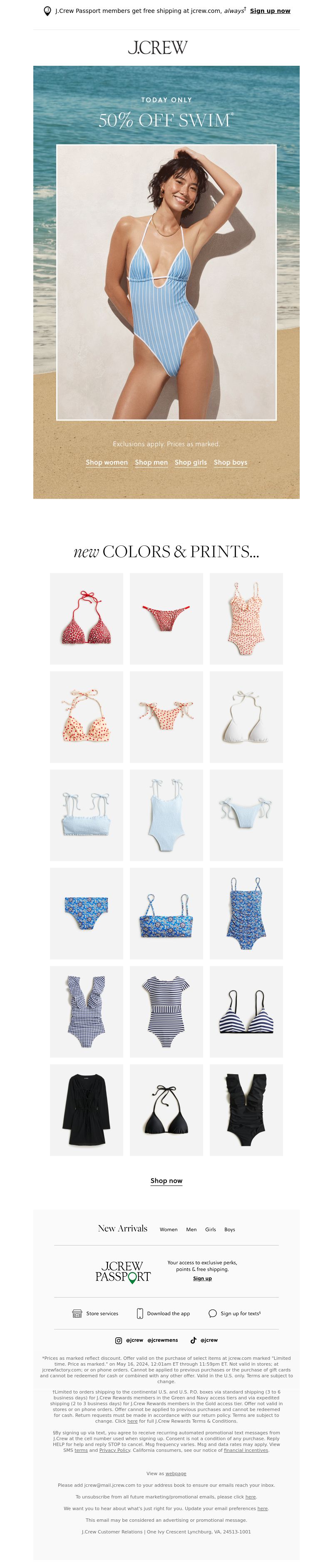
Task: View the navy striped short-sleeve one-piece
Action: (166, 1012)
